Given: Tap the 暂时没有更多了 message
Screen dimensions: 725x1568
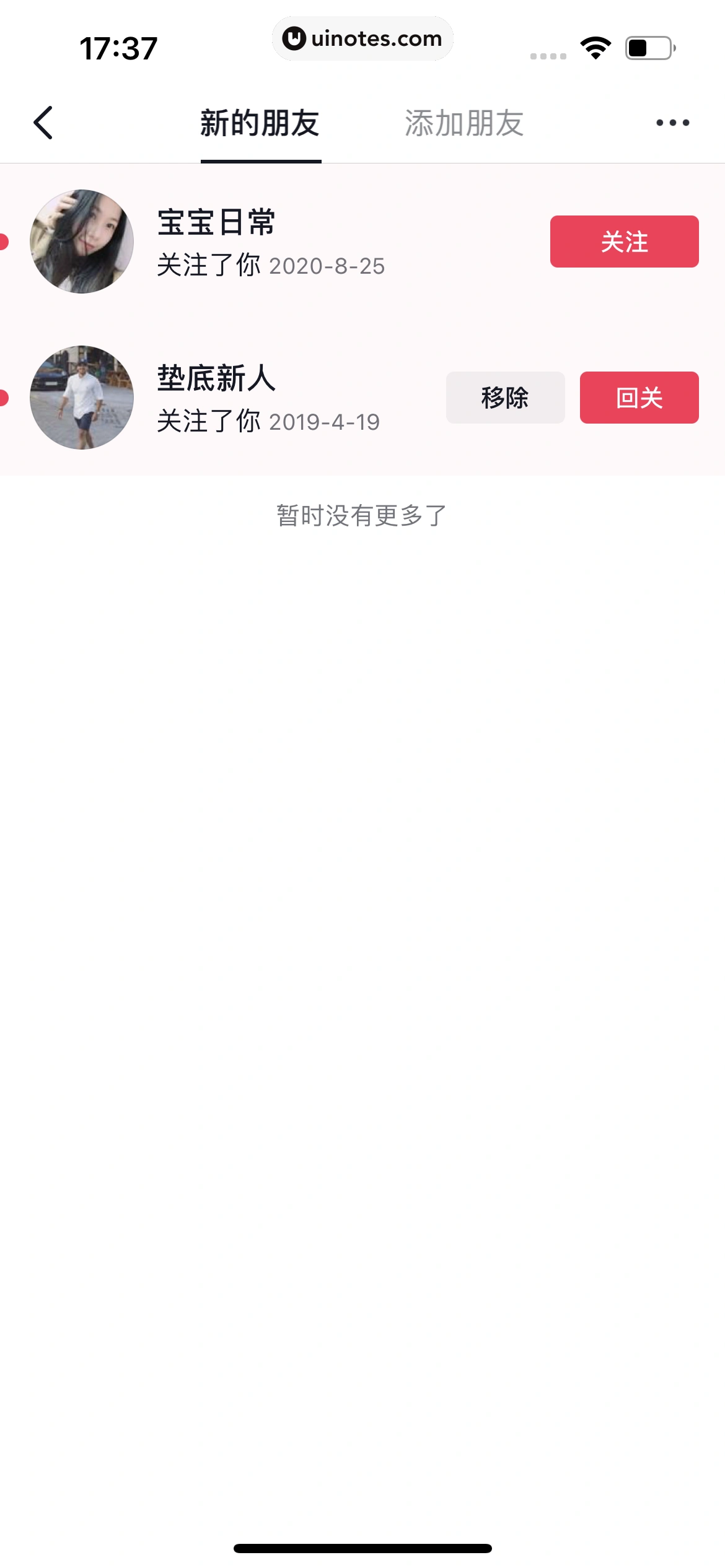Looking at the screenshot, I should (362, 514).
